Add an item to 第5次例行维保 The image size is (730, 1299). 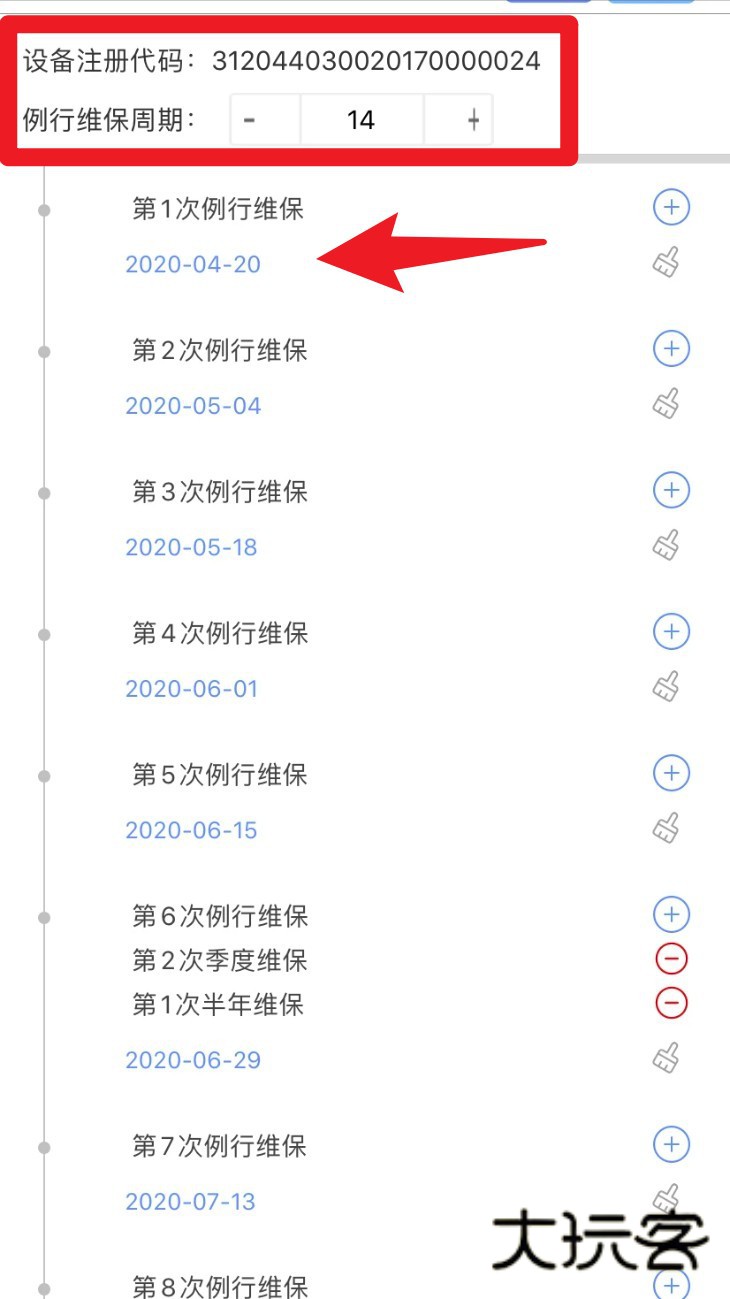[671, 773]
